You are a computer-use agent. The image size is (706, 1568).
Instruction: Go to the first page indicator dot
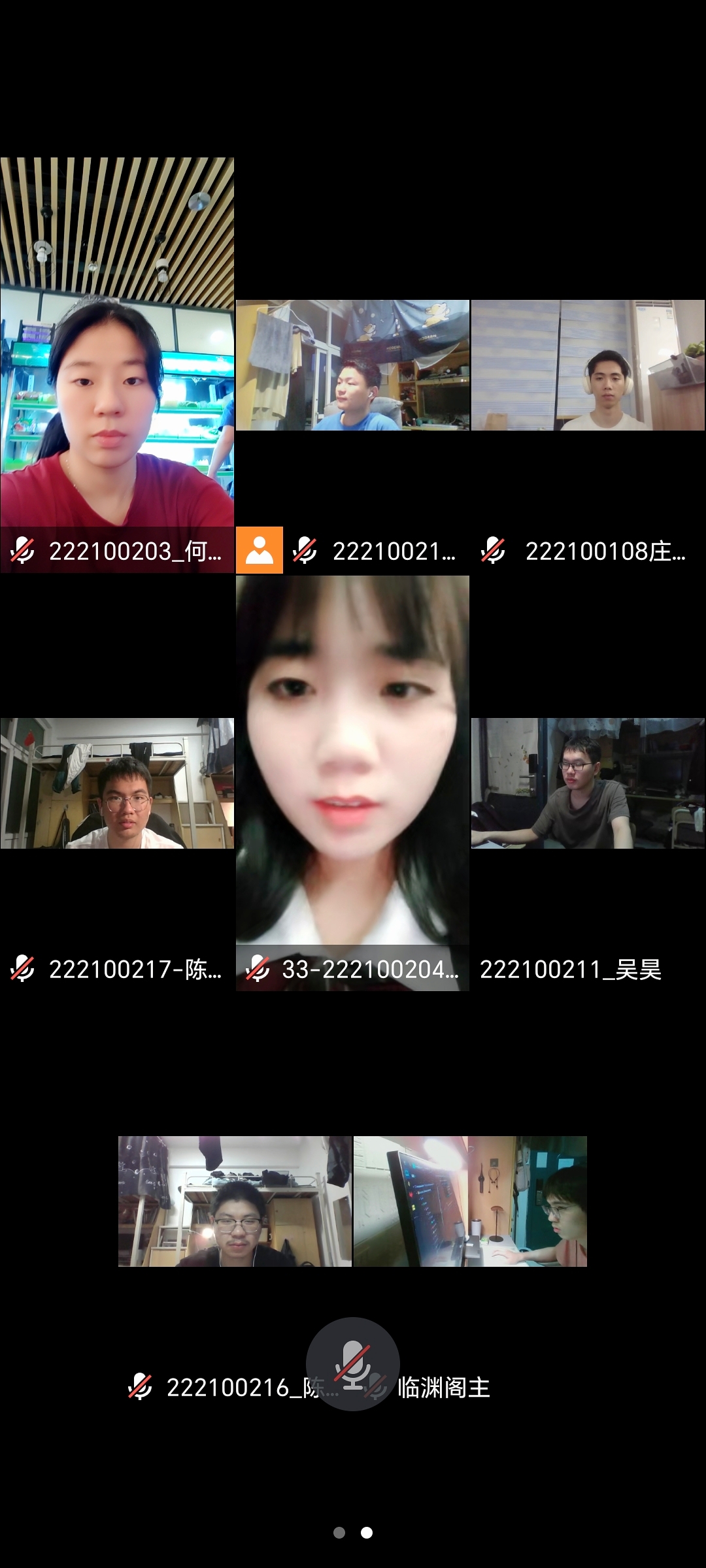click(x=339, y=1533)
